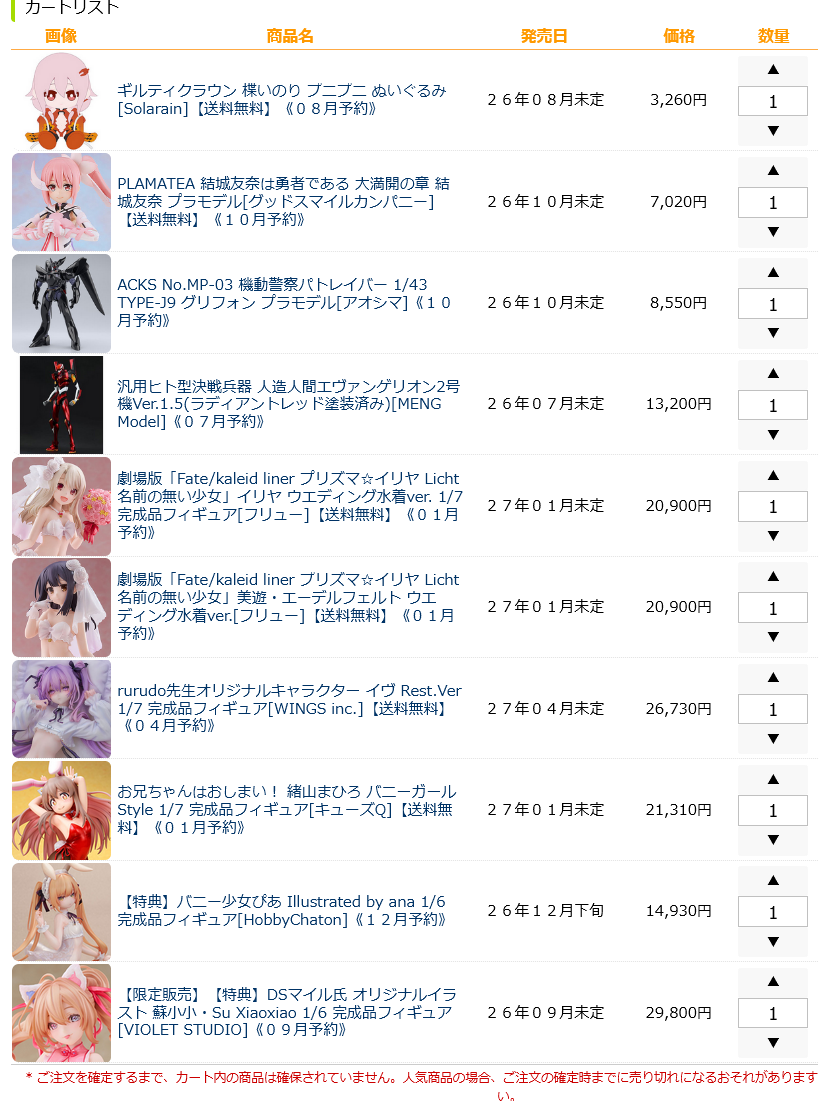Open PLAMATEA 結城友奈 プラモデル product link

(283, 202)
